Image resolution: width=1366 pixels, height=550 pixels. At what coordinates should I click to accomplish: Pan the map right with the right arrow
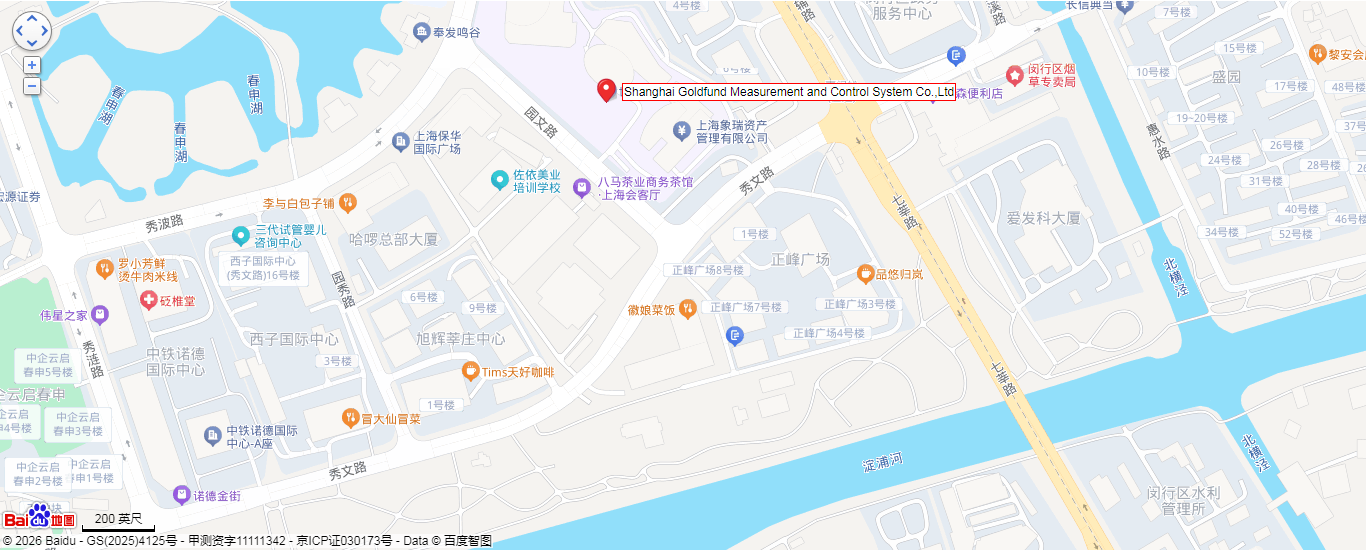click(43, 31)
